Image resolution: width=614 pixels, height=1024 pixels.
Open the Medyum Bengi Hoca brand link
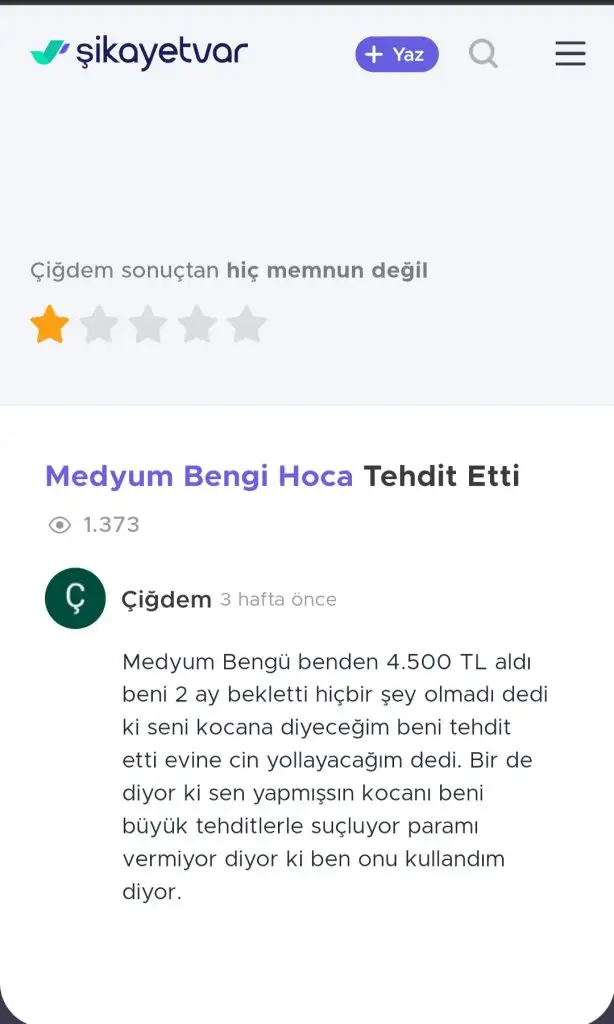[x=199, y=476]
